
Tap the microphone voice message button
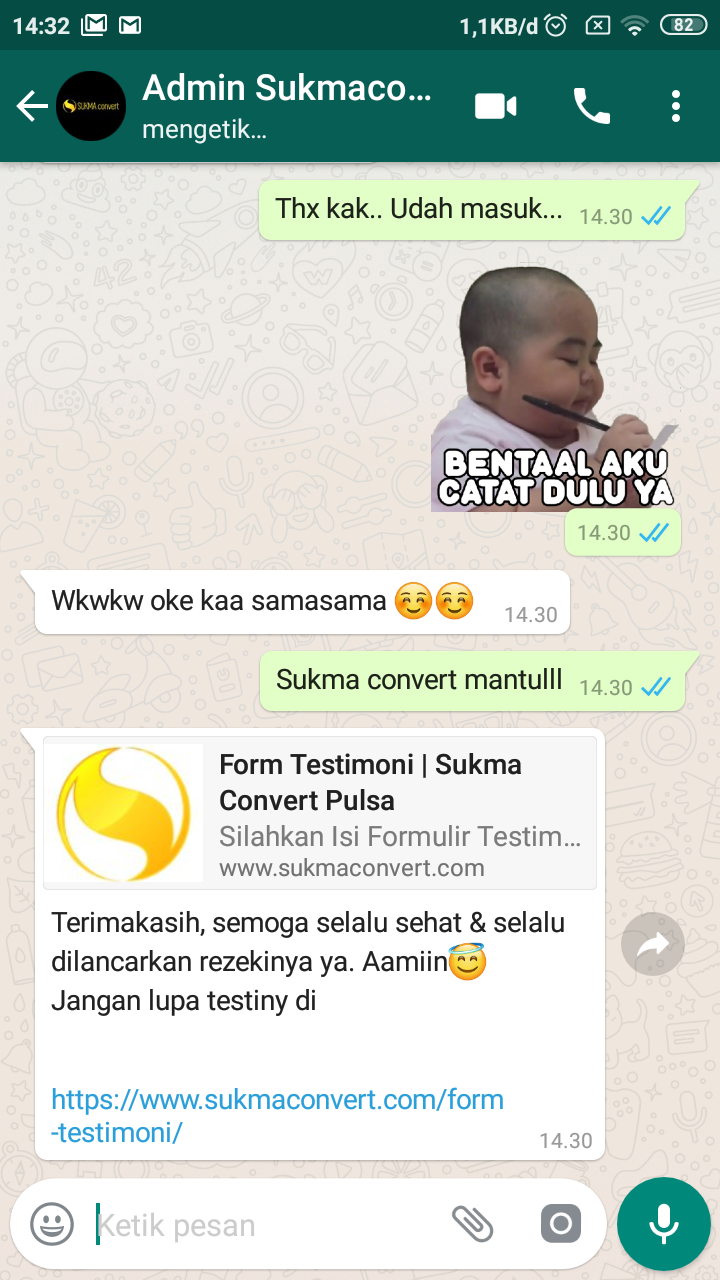tap(663, 1224)
